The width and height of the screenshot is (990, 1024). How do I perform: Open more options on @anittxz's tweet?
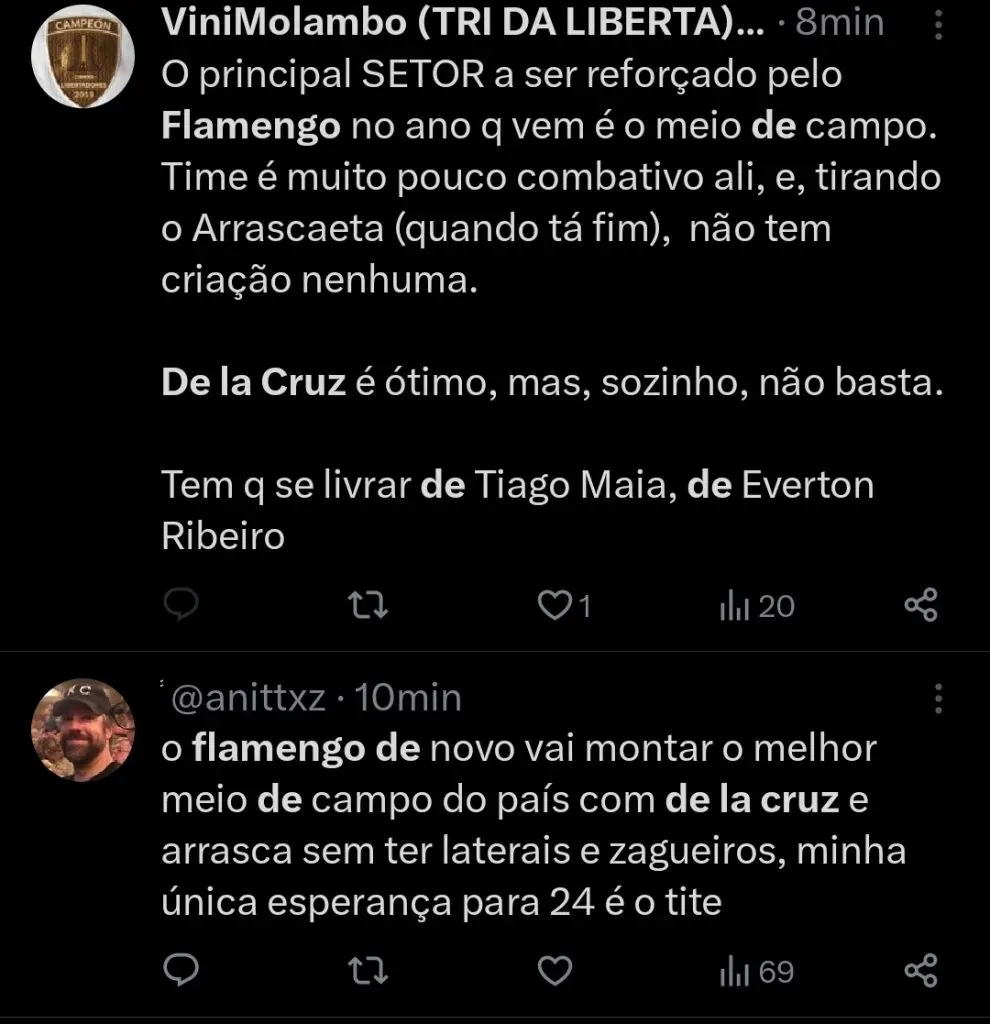pyautogui.click(x=937, y=698)
